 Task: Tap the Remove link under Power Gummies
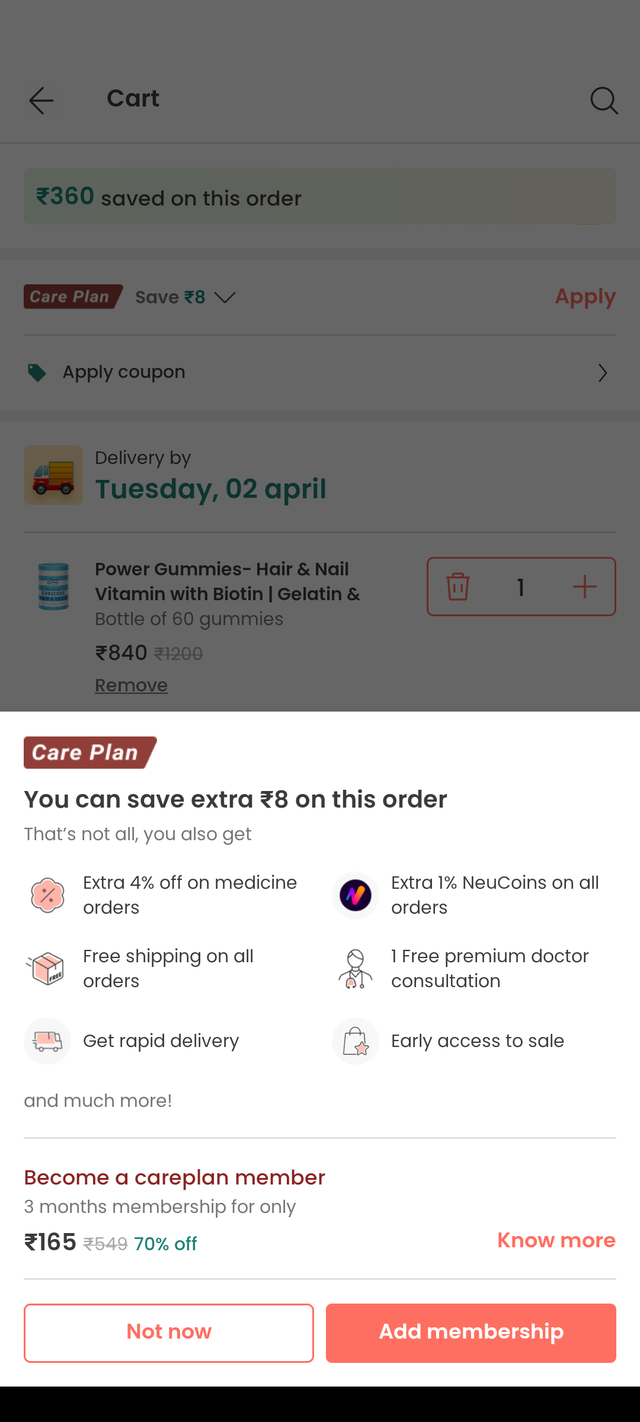point(131,685)
